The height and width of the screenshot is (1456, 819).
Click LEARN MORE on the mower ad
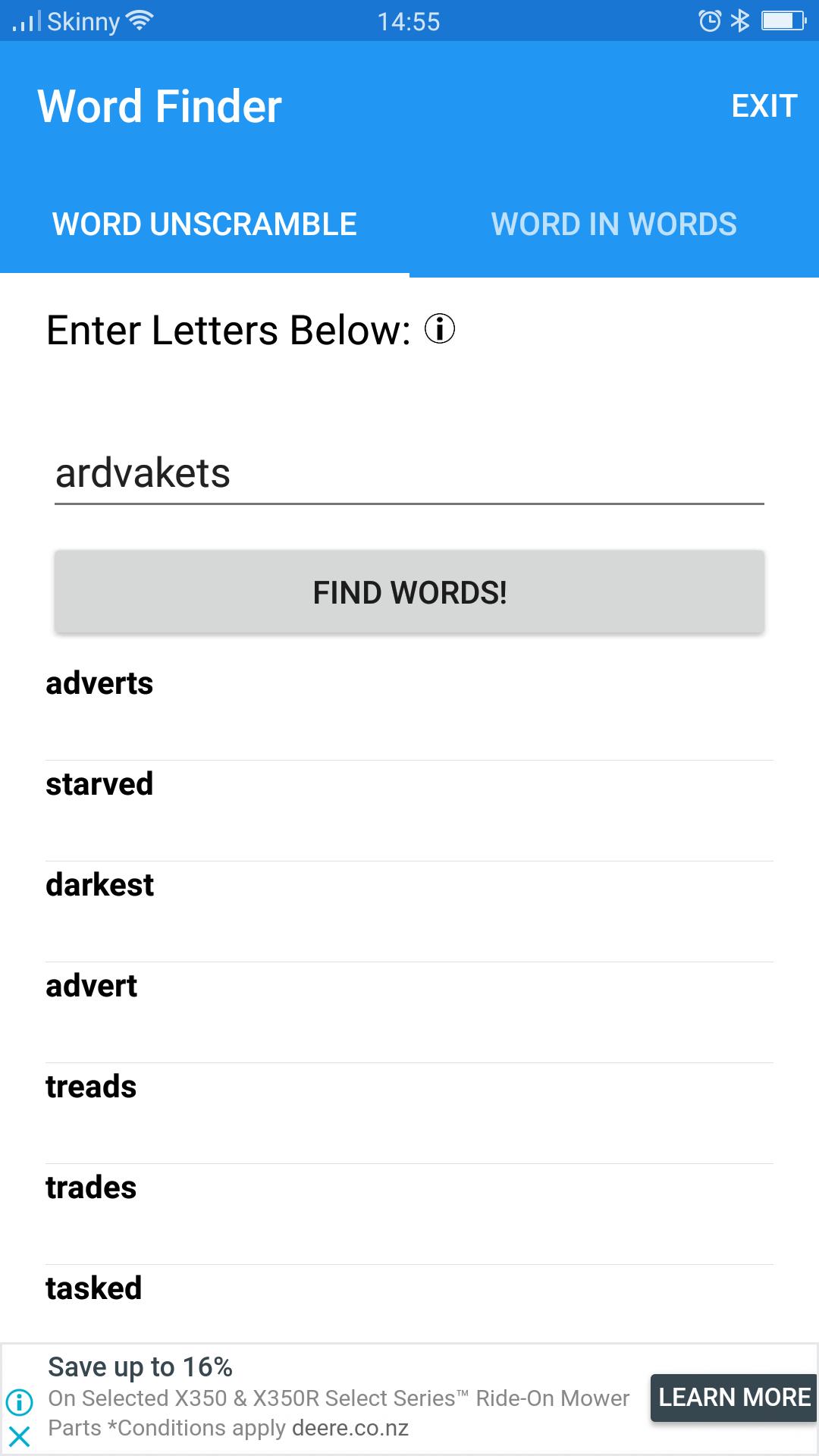(734, 1396)
